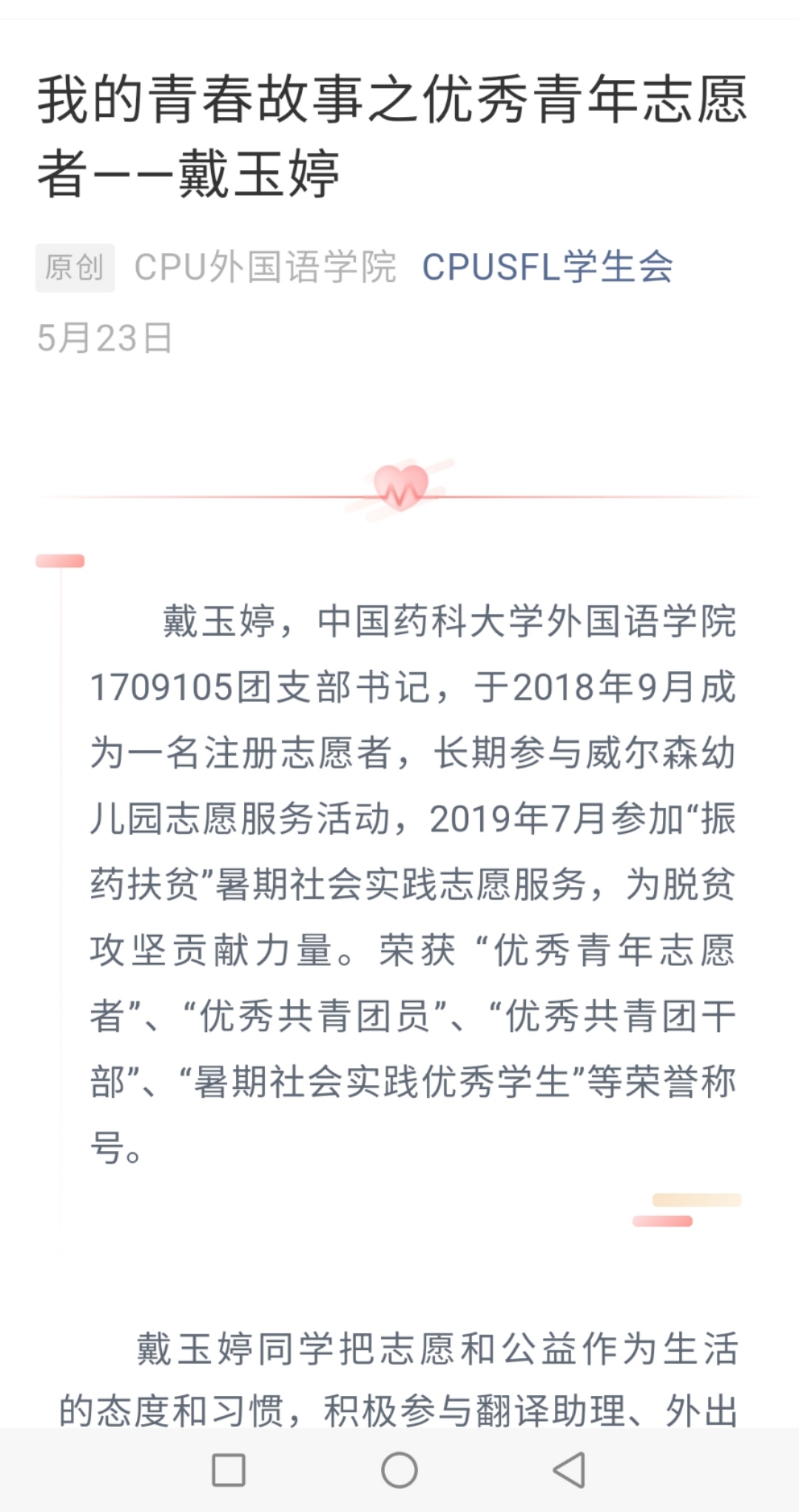Tap the system back button
The width and height of the screenshot is (799, 1512).
[x=570, y=1470]
